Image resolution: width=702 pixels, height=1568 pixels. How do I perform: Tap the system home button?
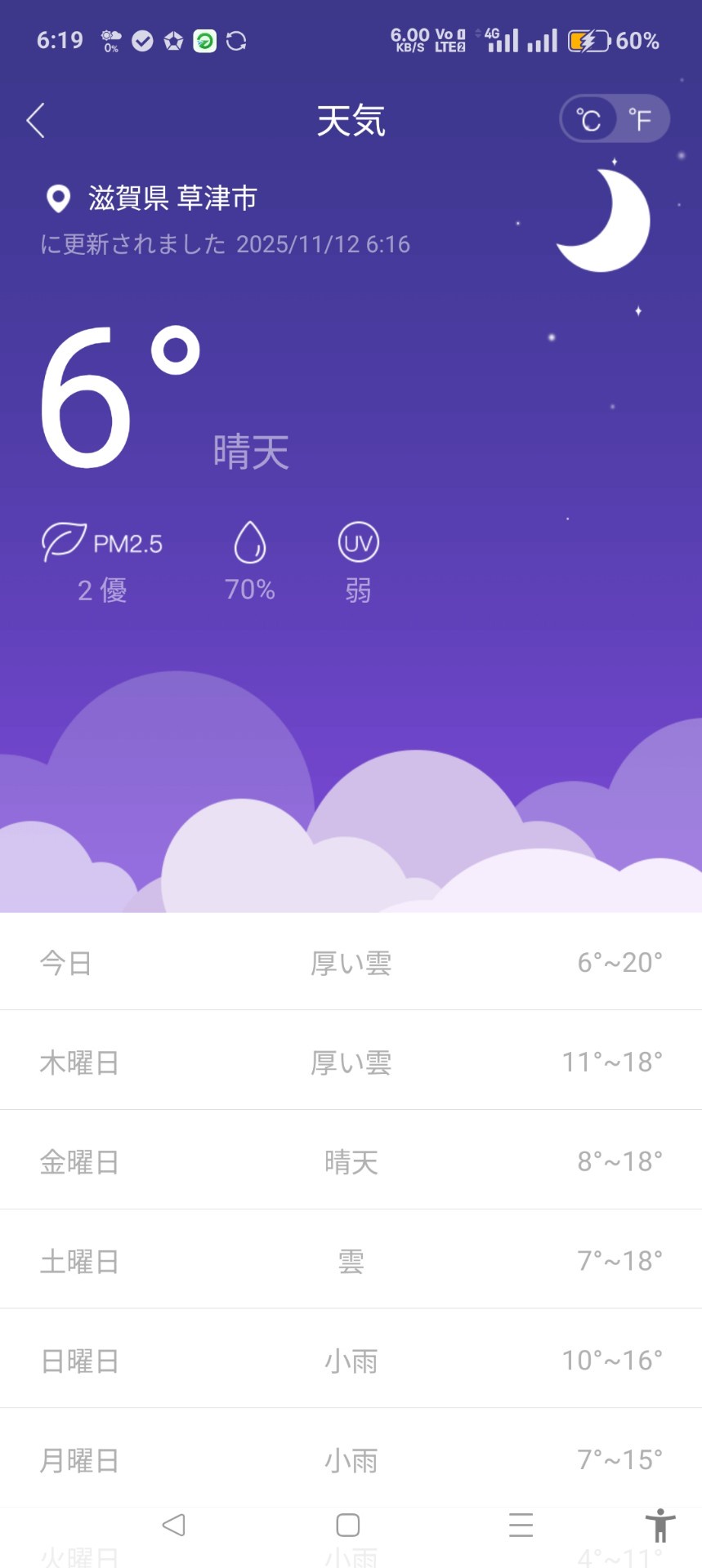(348, 1525)
